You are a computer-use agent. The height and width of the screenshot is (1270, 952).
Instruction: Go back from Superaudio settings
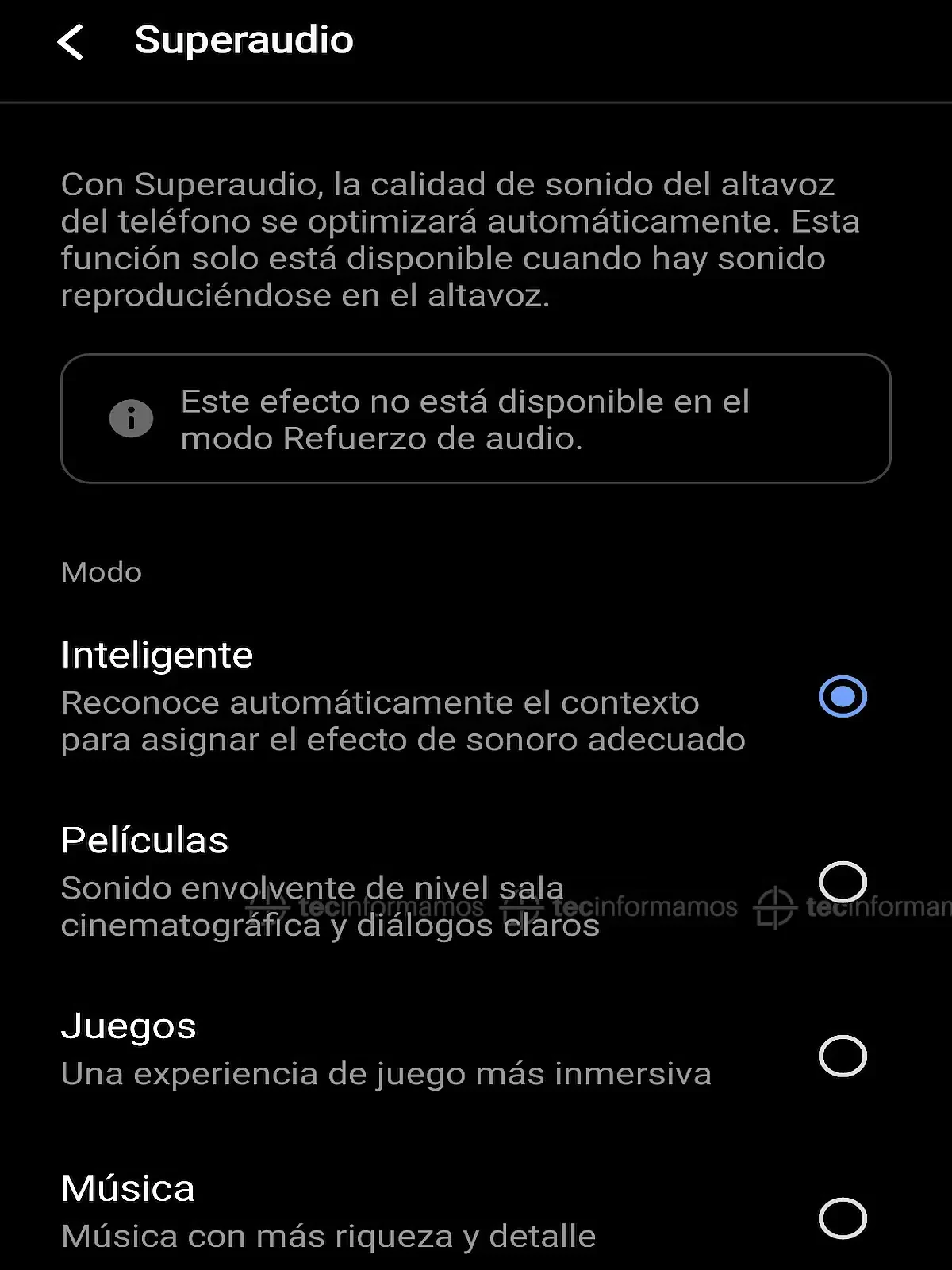(x=71, y=41)
